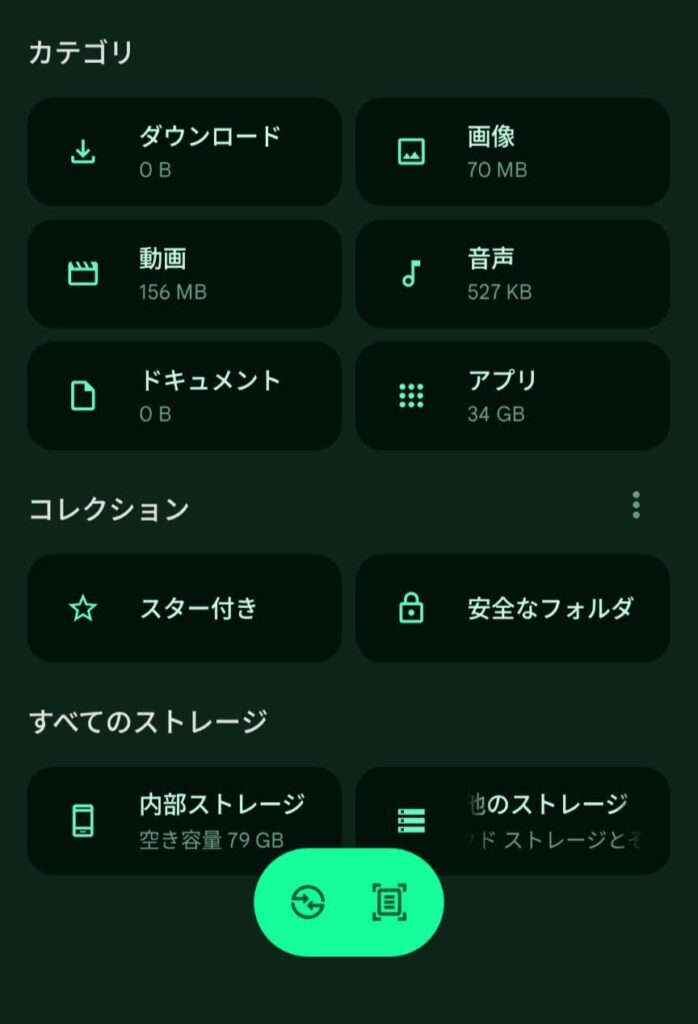Open the 音声 category

point(512,274)
